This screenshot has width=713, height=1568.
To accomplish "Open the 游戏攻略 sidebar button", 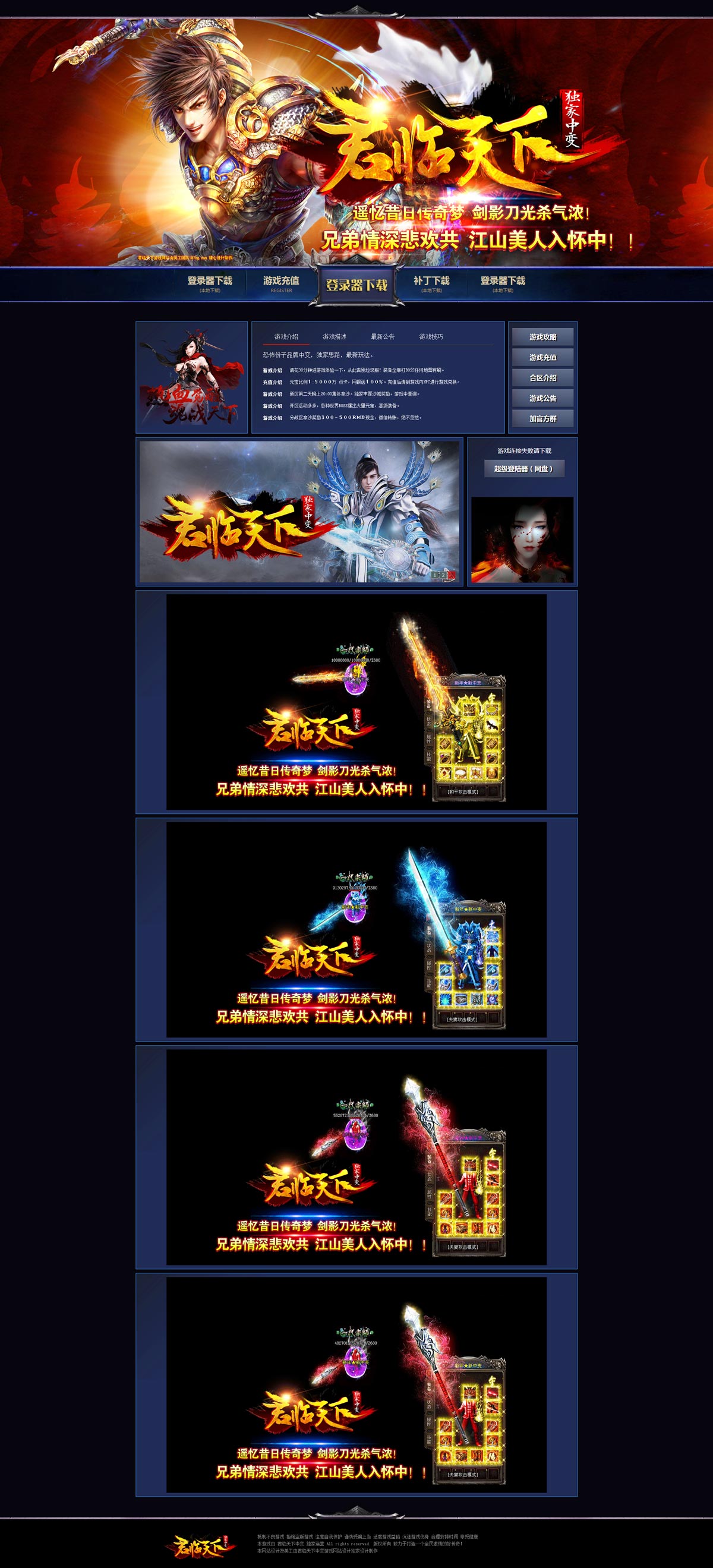I will (x=542, y=337).
